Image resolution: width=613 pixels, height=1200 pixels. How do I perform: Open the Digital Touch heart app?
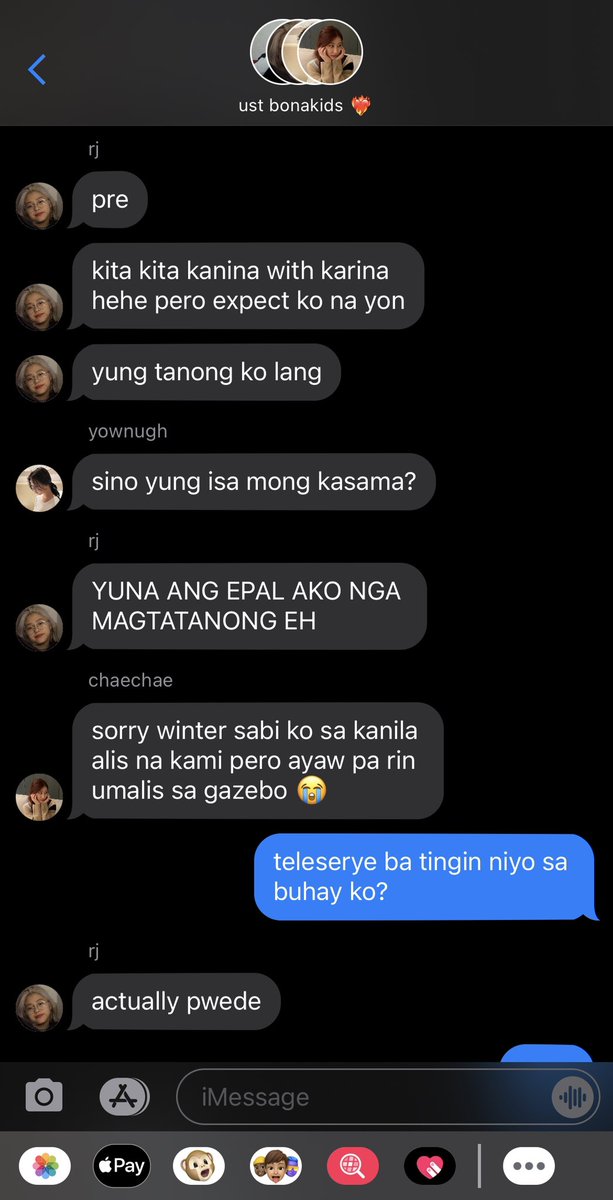429,1165
